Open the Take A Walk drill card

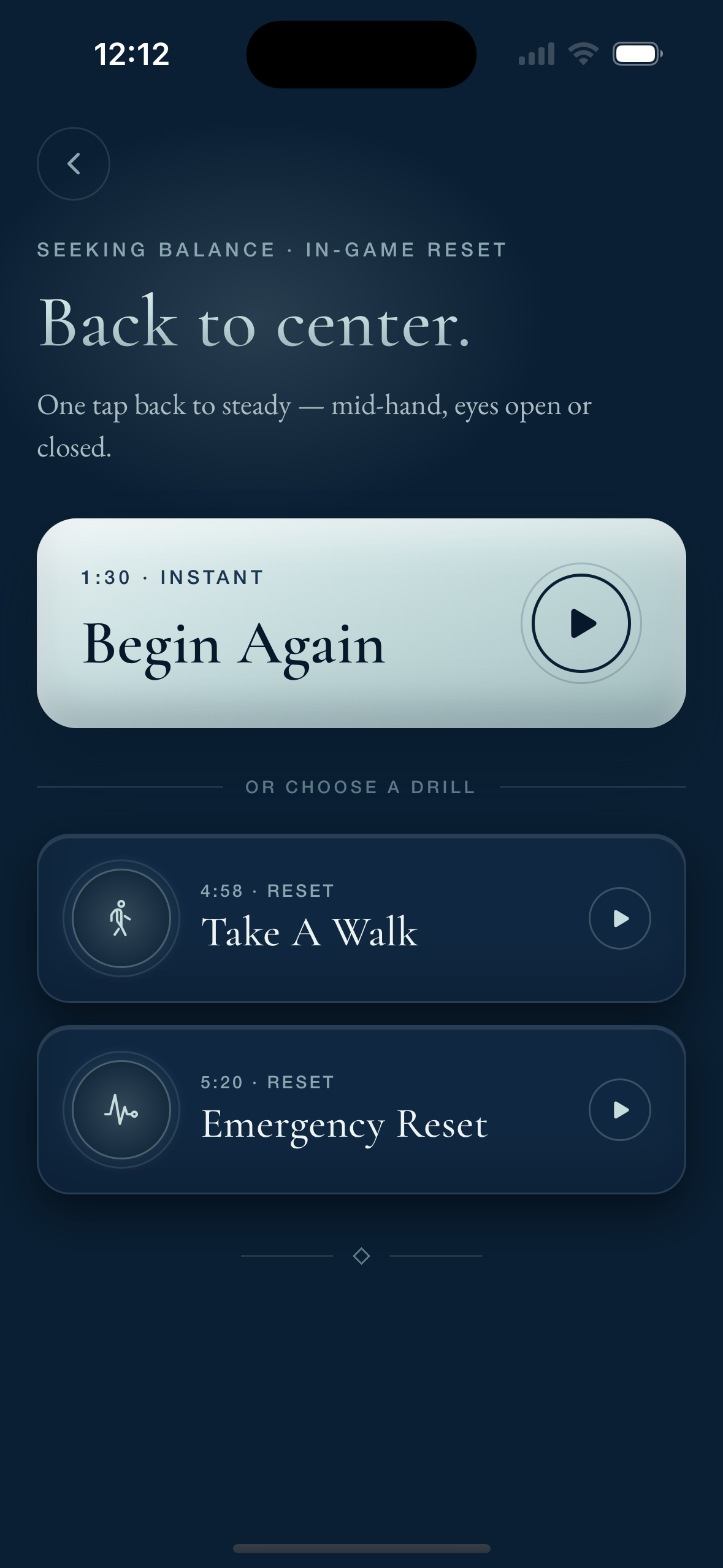click(x=361, y=918)
